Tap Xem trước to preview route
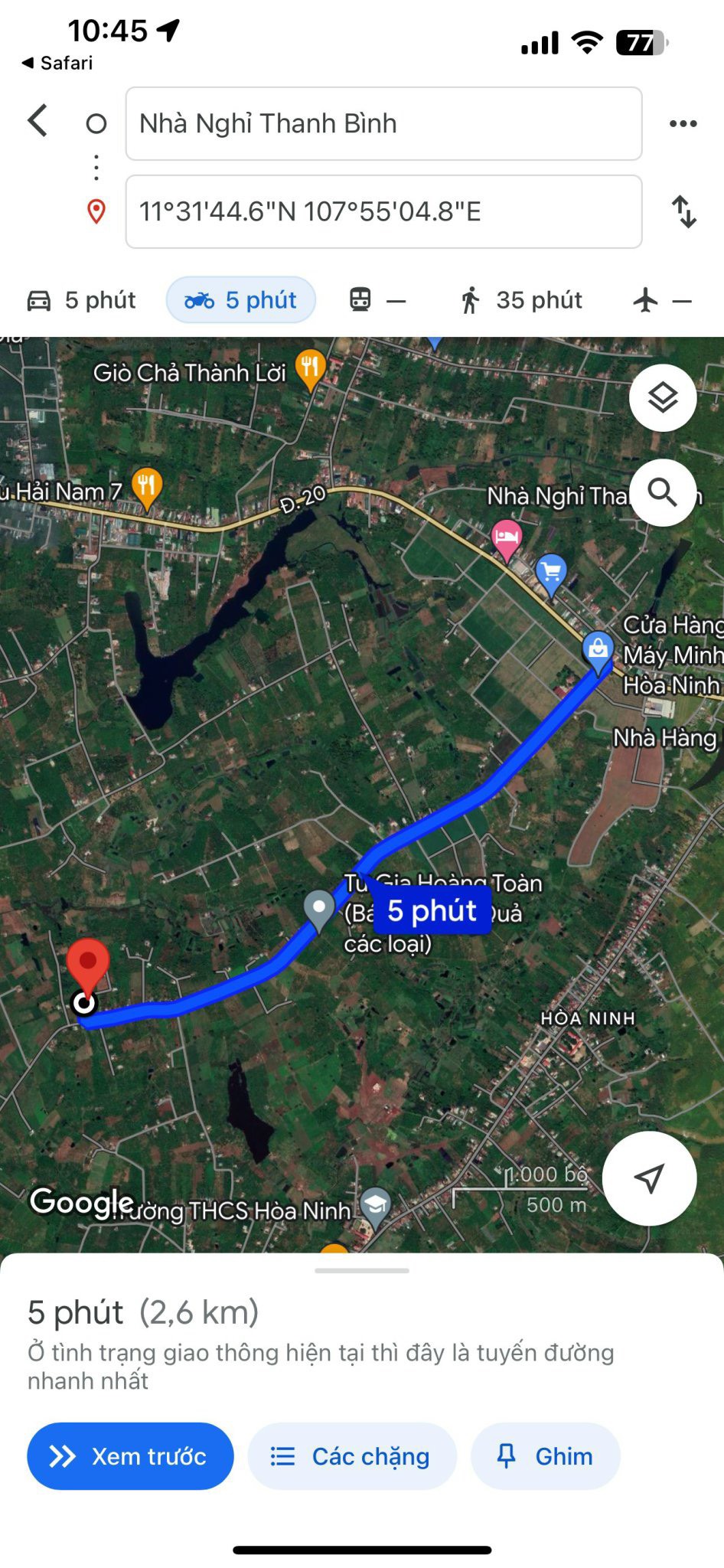This screenshot has width=724, height=1568. click(130, 1456)
